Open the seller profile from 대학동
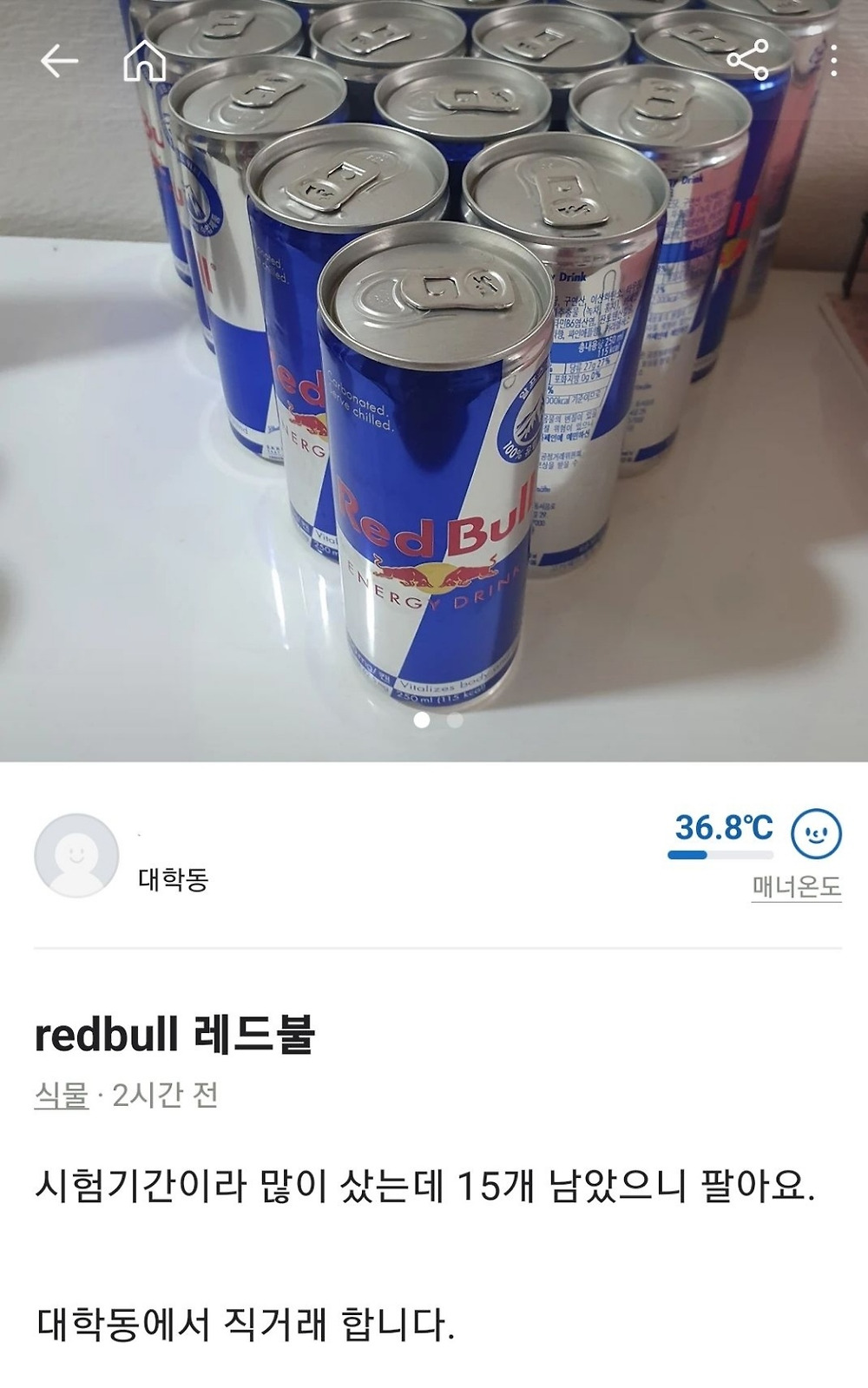868x1388 pixels. pyautogui.click(x=77, y=855)
